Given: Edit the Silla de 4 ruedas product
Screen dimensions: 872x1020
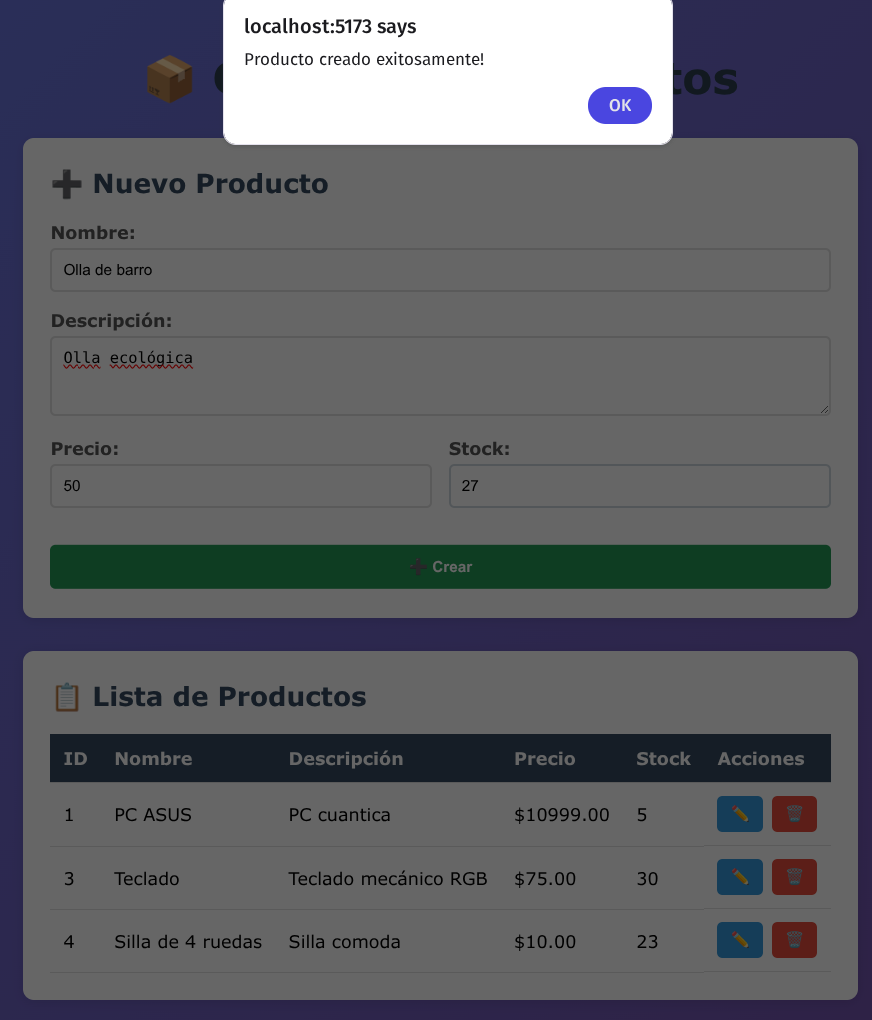Looking at the screenshot, I should (739, 940).
